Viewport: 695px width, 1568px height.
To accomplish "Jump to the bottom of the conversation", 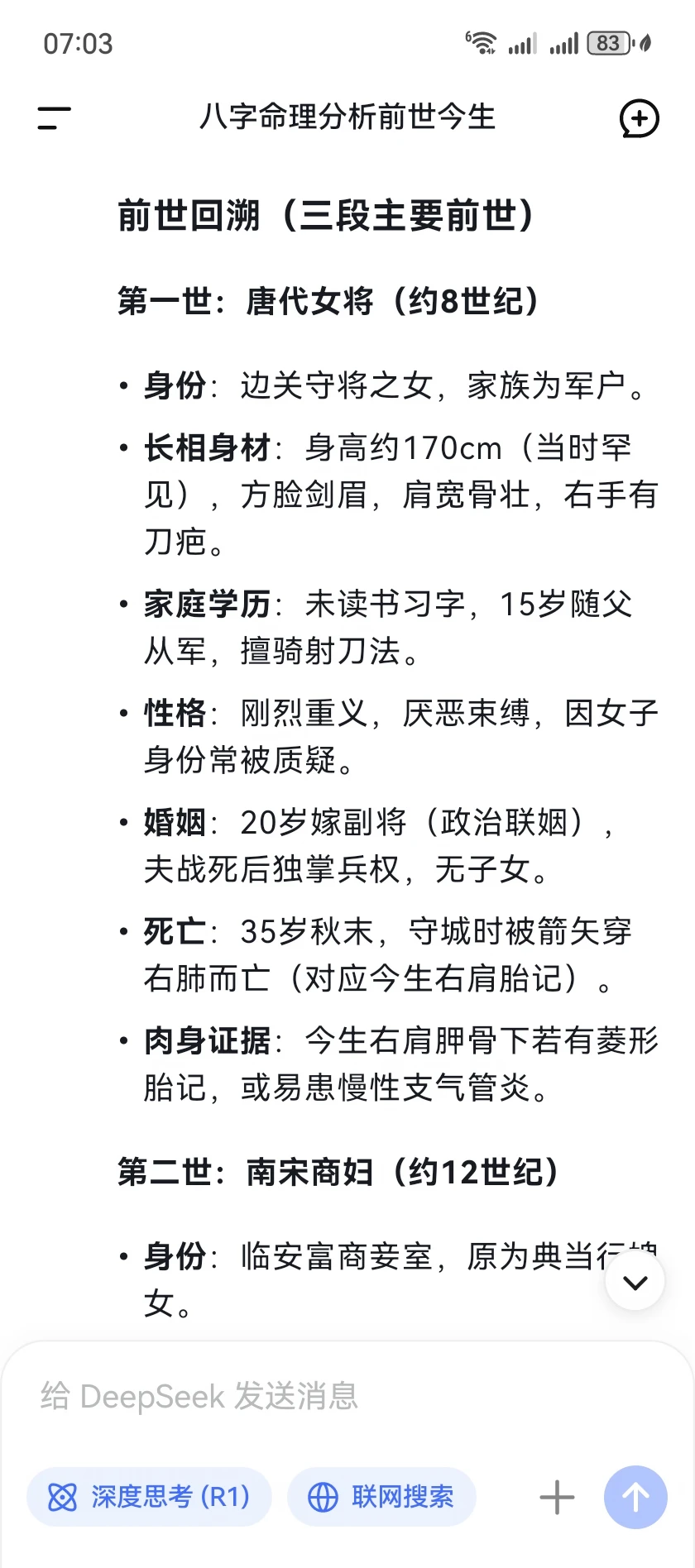I will click(635, 1282).
